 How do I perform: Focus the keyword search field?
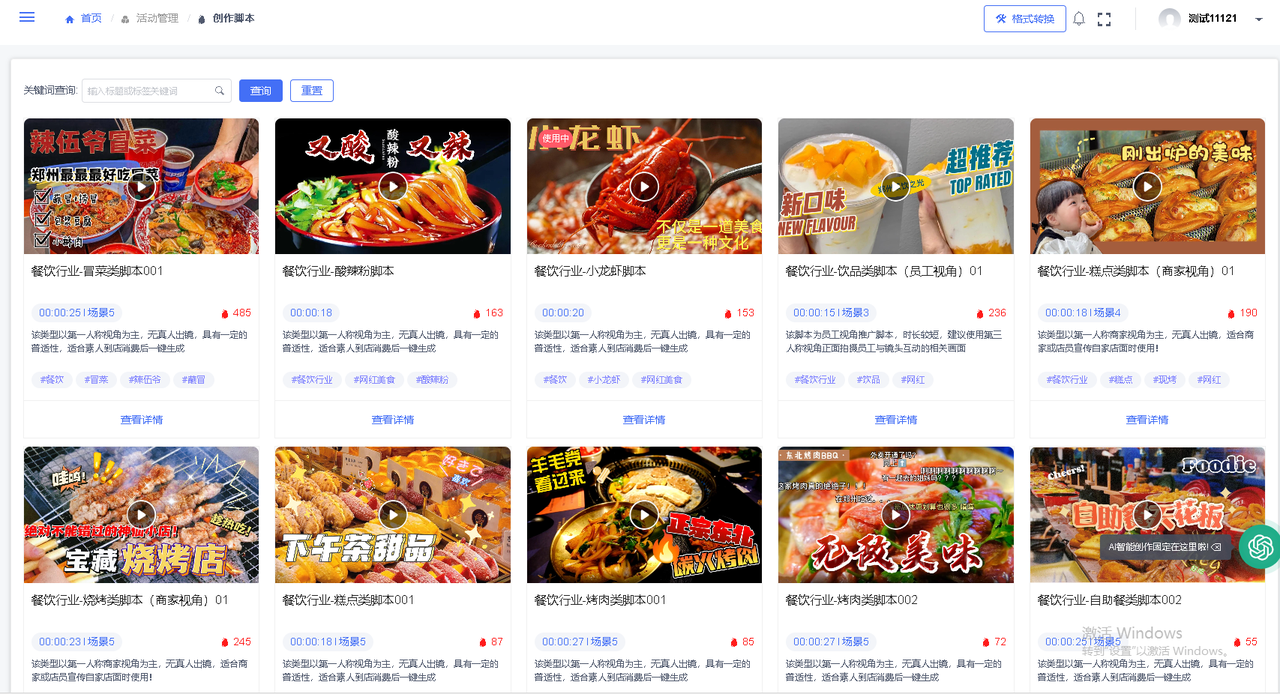click(x=150, y=91)
